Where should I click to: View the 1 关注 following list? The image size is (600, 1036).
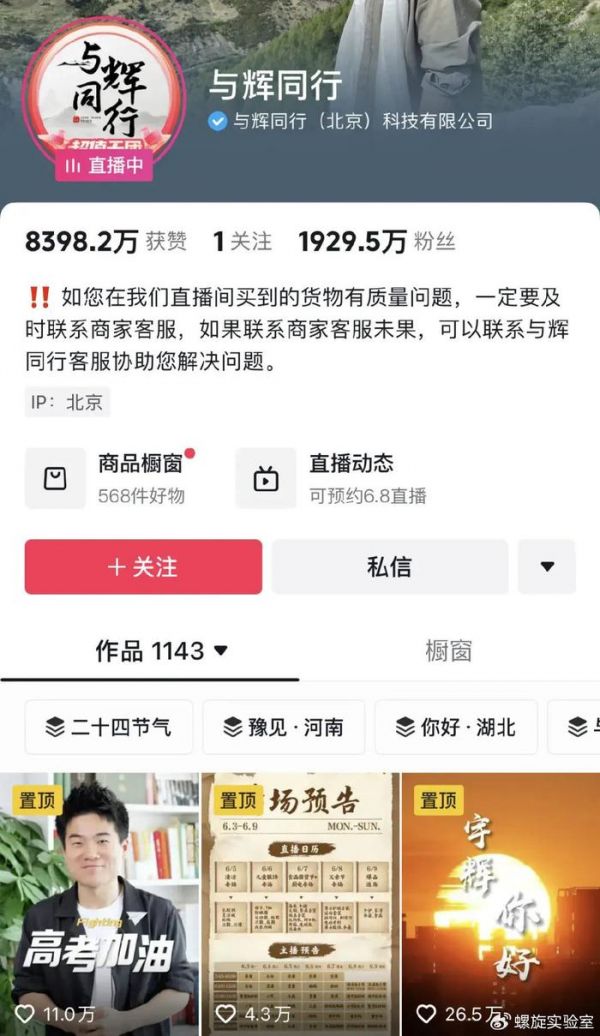coord(242,241)
